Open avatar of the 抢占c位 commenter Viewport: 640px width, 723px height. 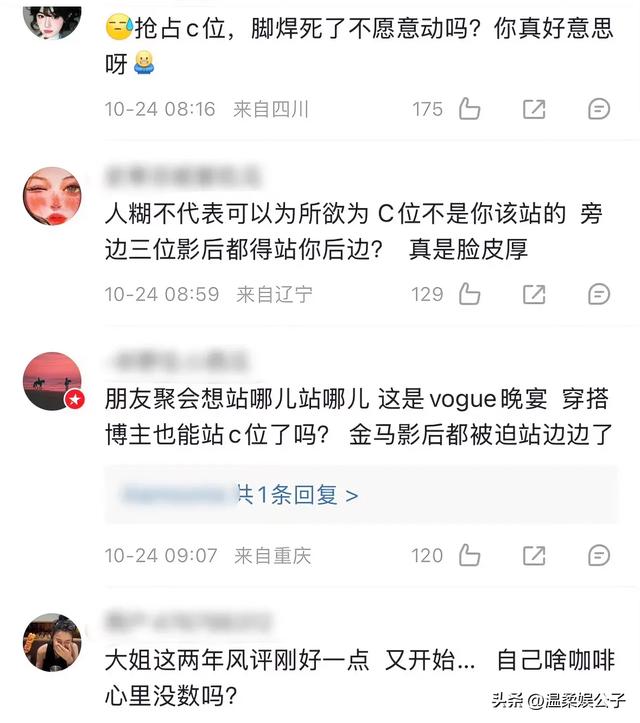point(52,18)
